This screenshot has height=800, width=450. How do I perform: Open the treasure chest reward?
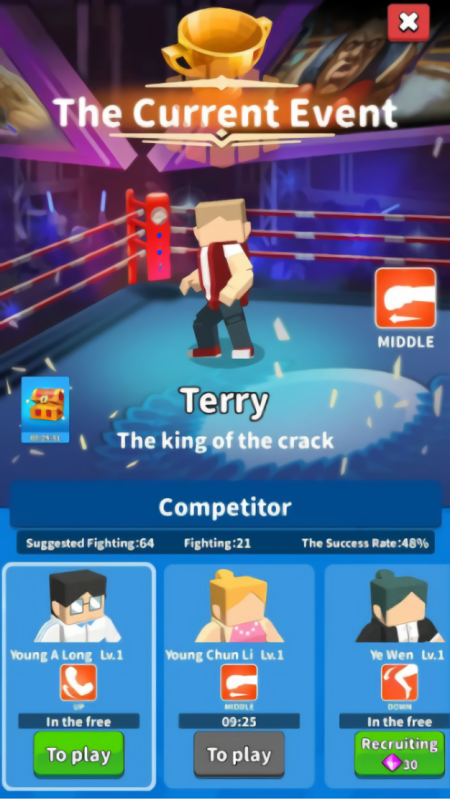click(45, 410)
